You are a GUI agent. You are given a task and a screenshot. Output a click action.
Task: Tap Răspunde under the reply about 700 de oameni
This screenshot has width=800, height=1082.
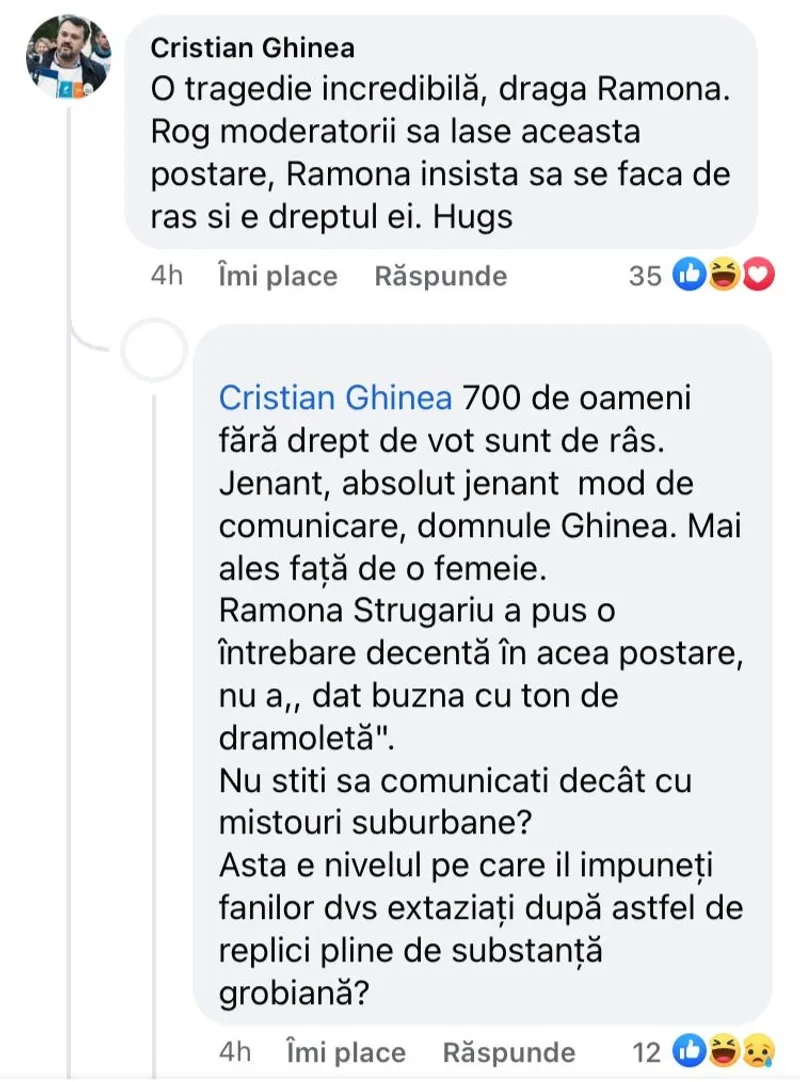pos(509,1052)
